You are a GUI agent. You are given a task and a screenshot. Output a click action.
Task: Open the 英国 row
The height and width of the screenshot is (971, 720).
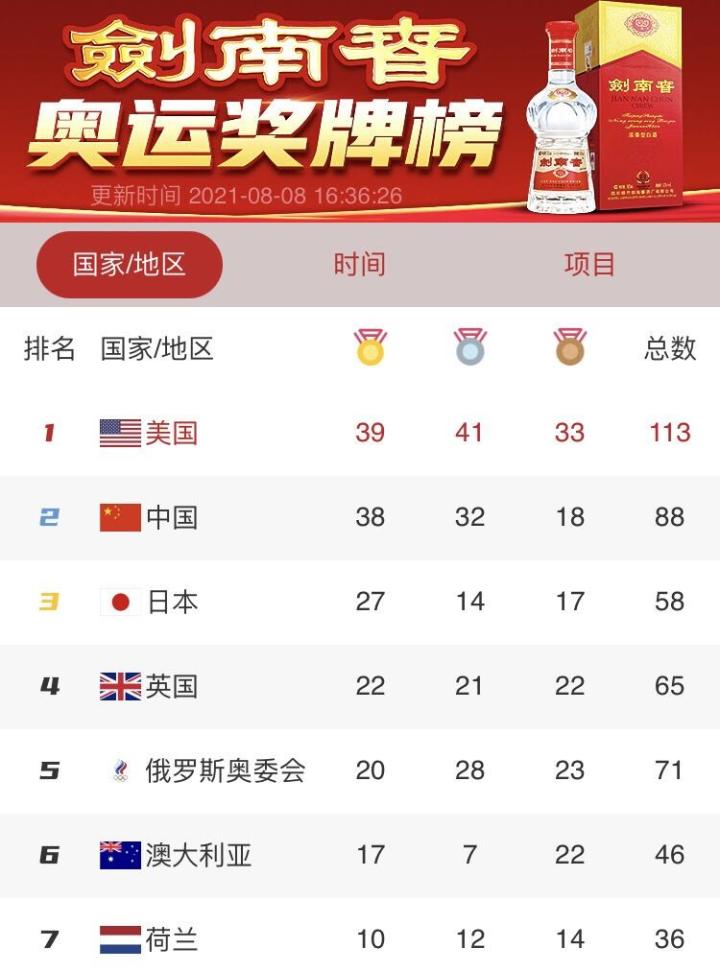[360, 686]
